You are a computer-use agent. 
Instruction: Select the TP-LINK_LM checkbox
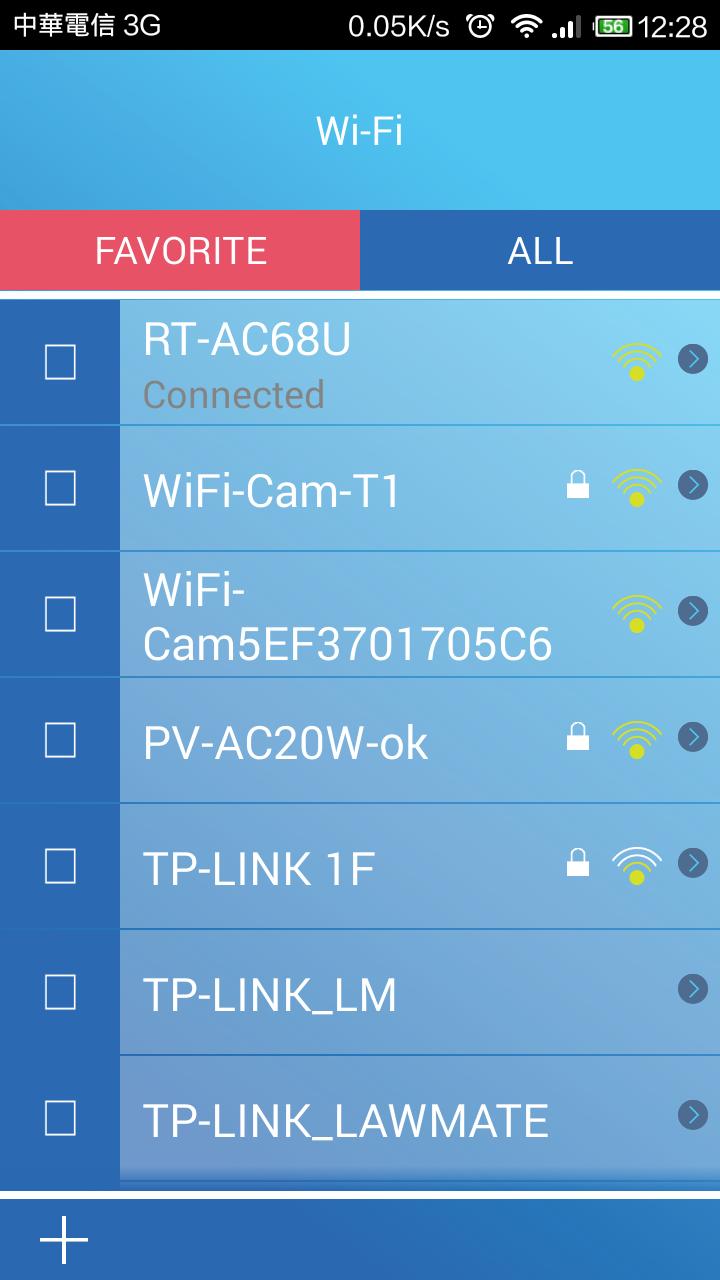[60, 992]
